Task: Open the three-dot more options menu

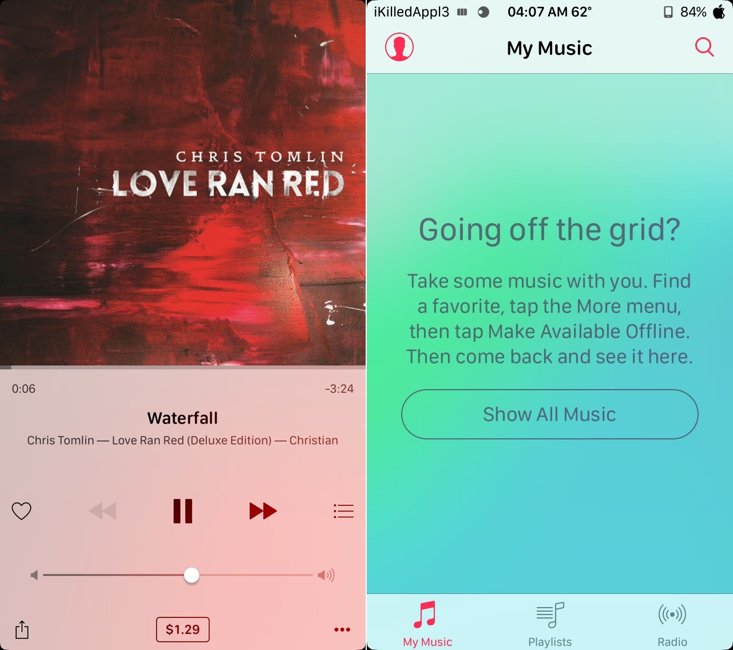Action: point(342,630)
